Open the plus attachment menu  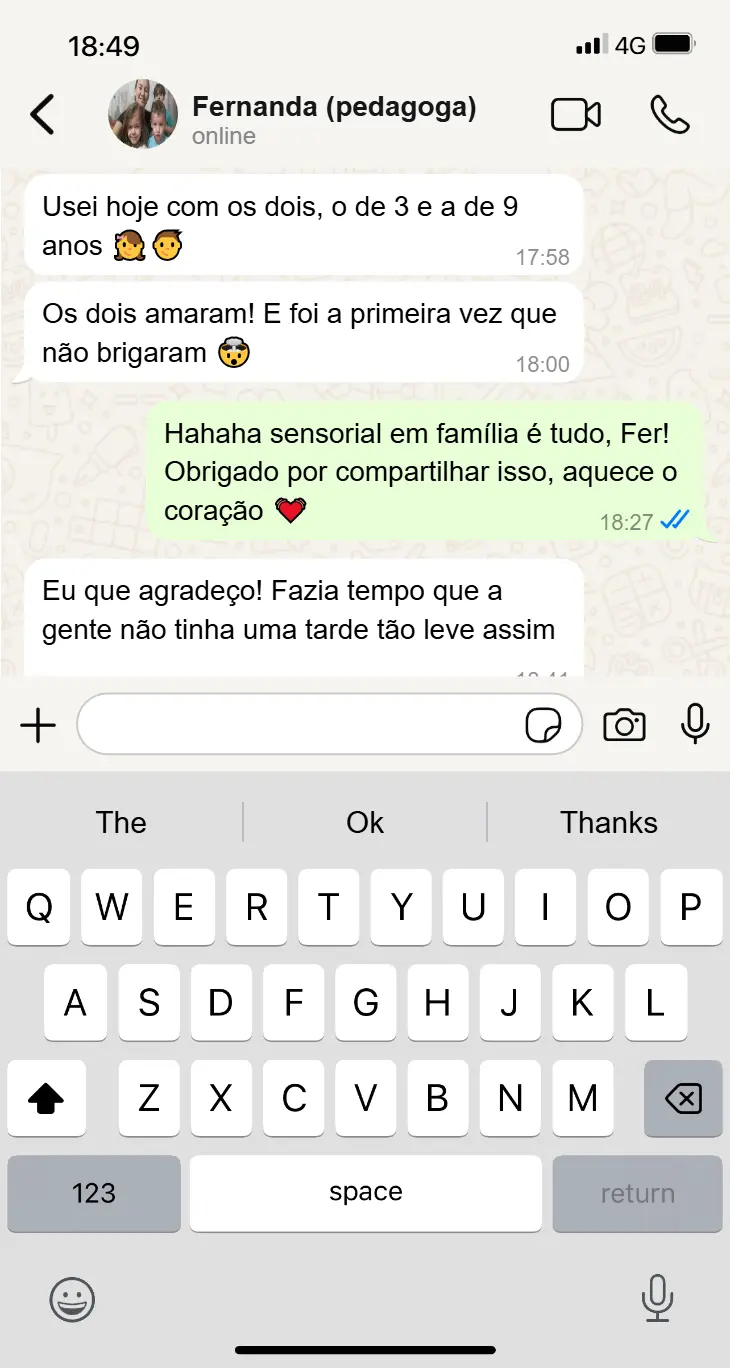pyautogui.click(x=38, y=725)
